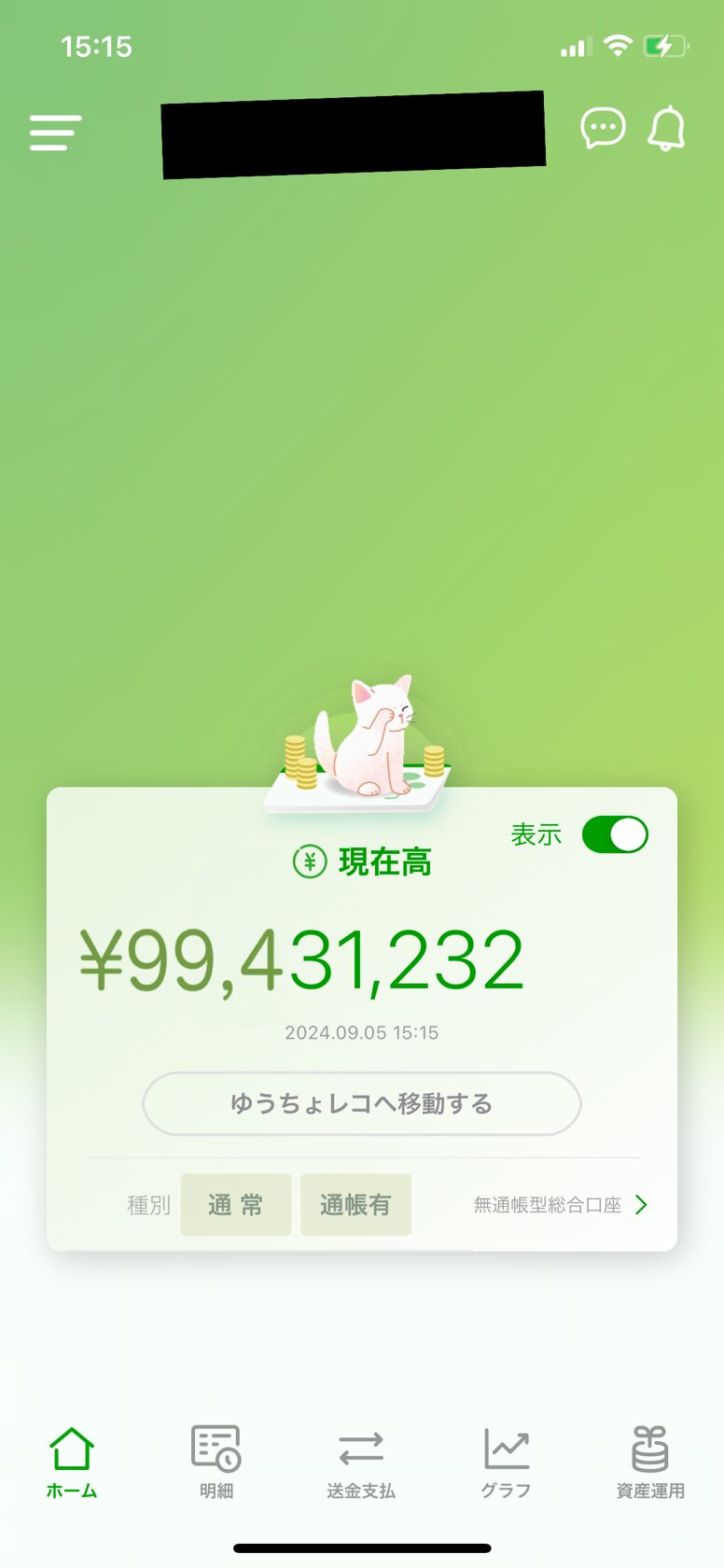The height and width of the screenshot is (1568, 724).
Task: Toggle the 表示 balance display switch
Action: (615, 834)
